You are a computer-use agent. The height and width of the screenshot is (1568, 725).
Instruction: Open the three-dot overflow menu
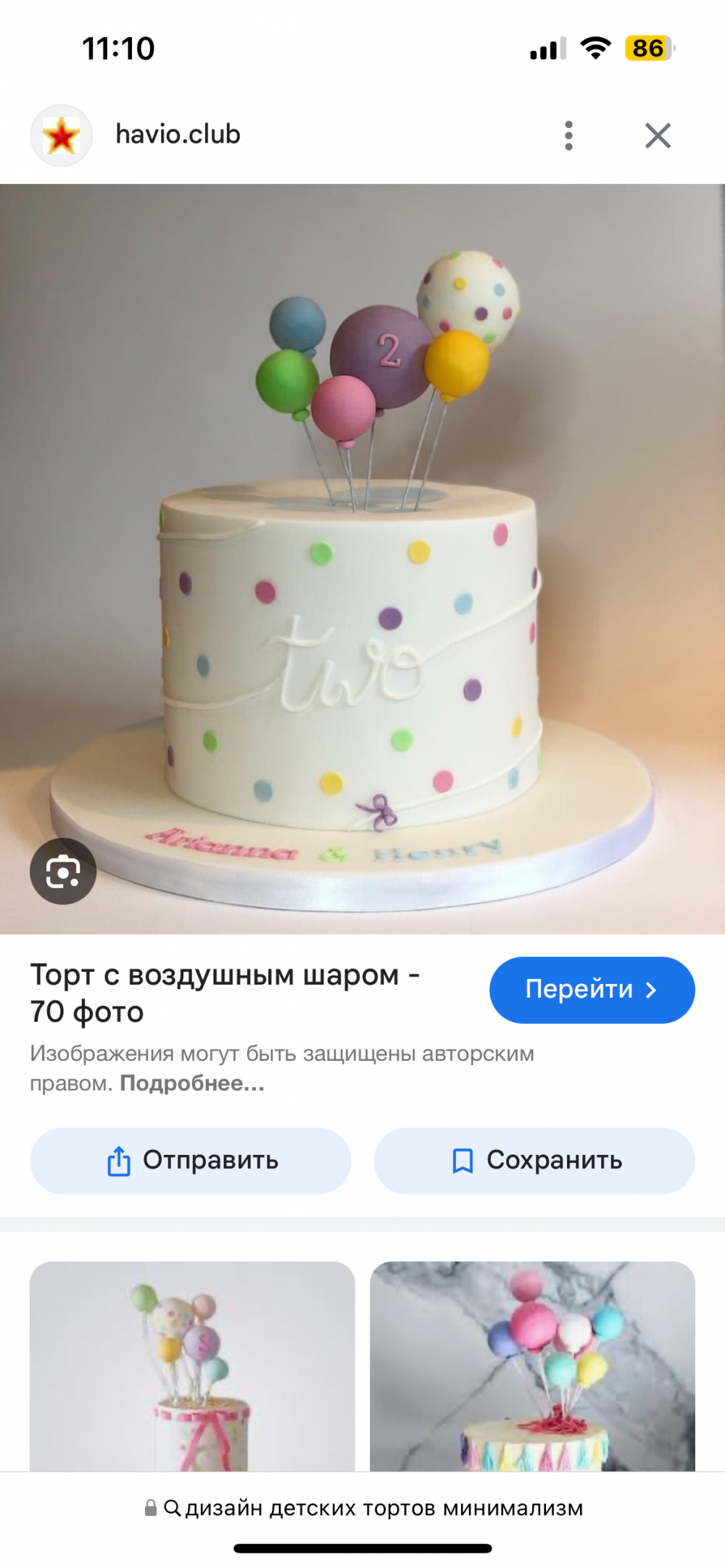[x=568, y=135]
